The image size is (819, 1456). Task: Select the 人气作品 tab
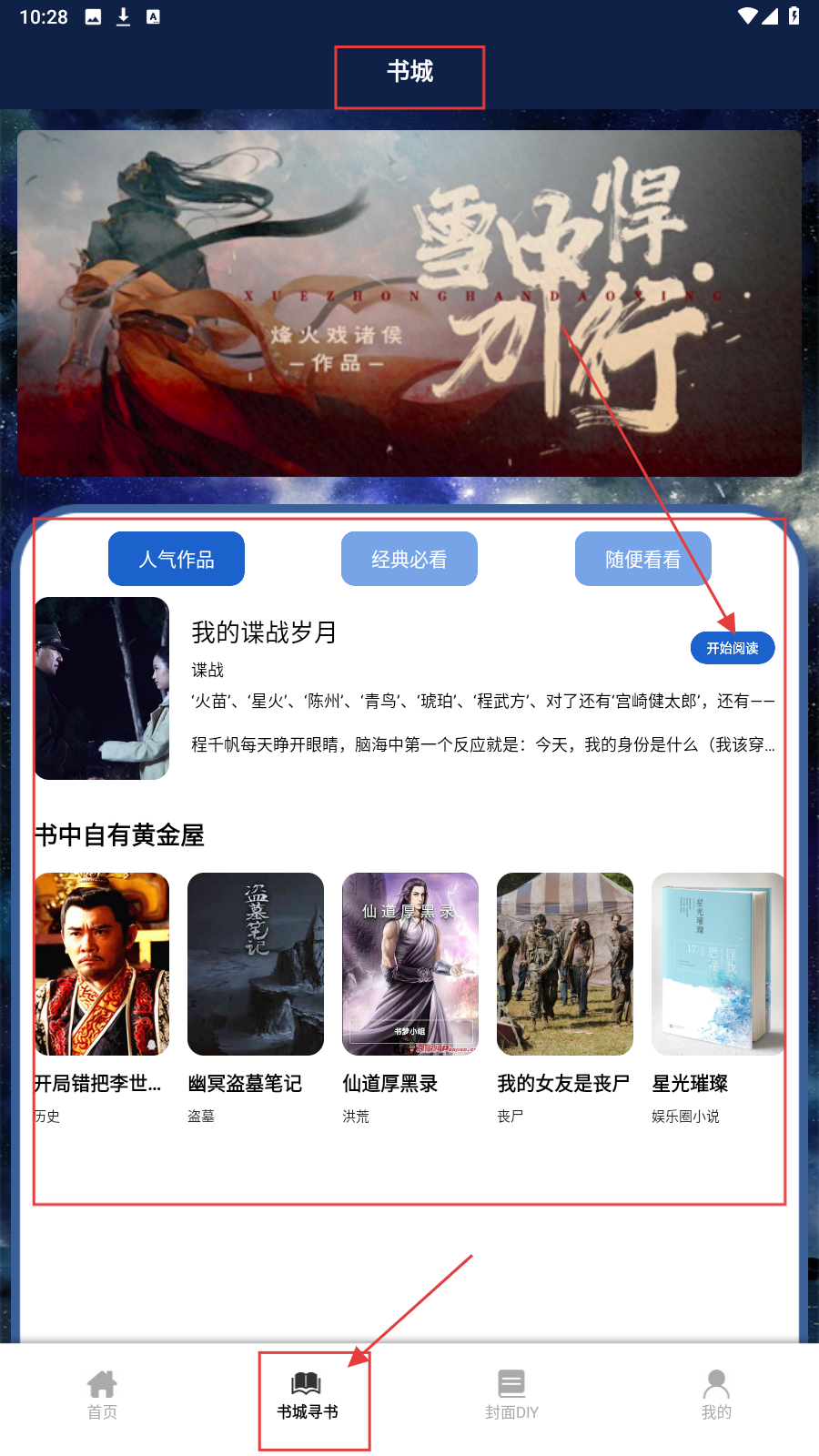pyautogui.click(x=177, y=559)
